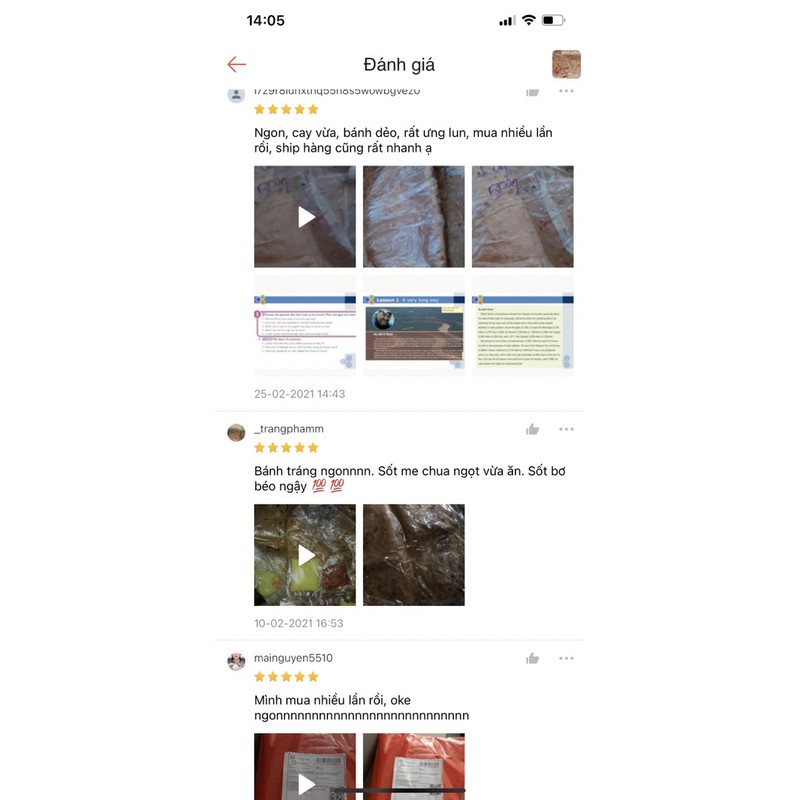This screenshot has width=800, height=800.
Task: Open mainguyen5510's profile avatar
Action: click(236, 661)
